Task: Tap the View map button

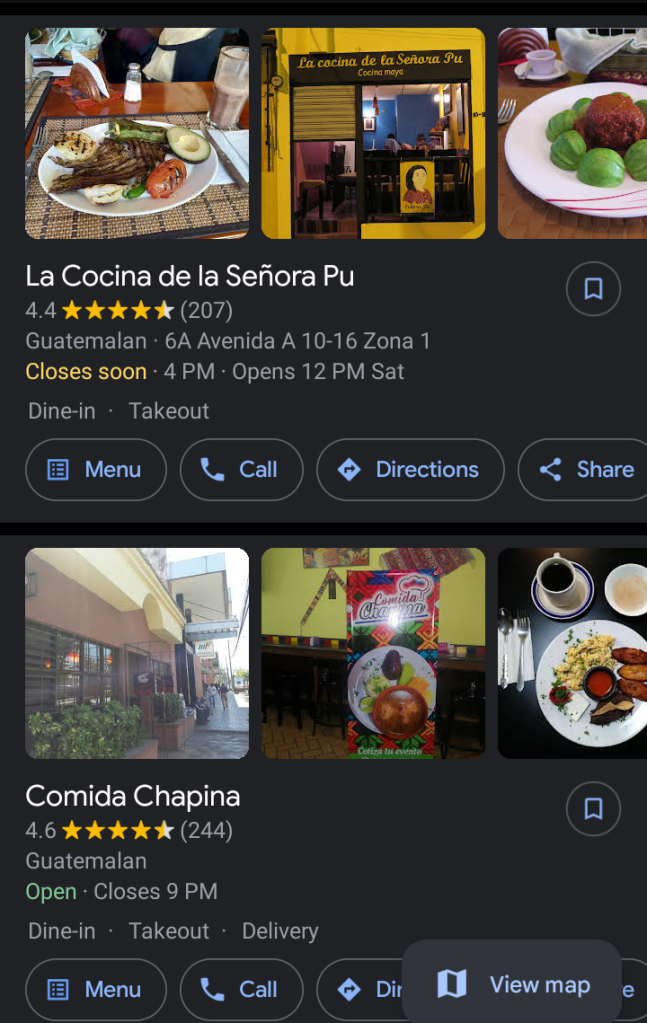Action: (x=512, y=985)
